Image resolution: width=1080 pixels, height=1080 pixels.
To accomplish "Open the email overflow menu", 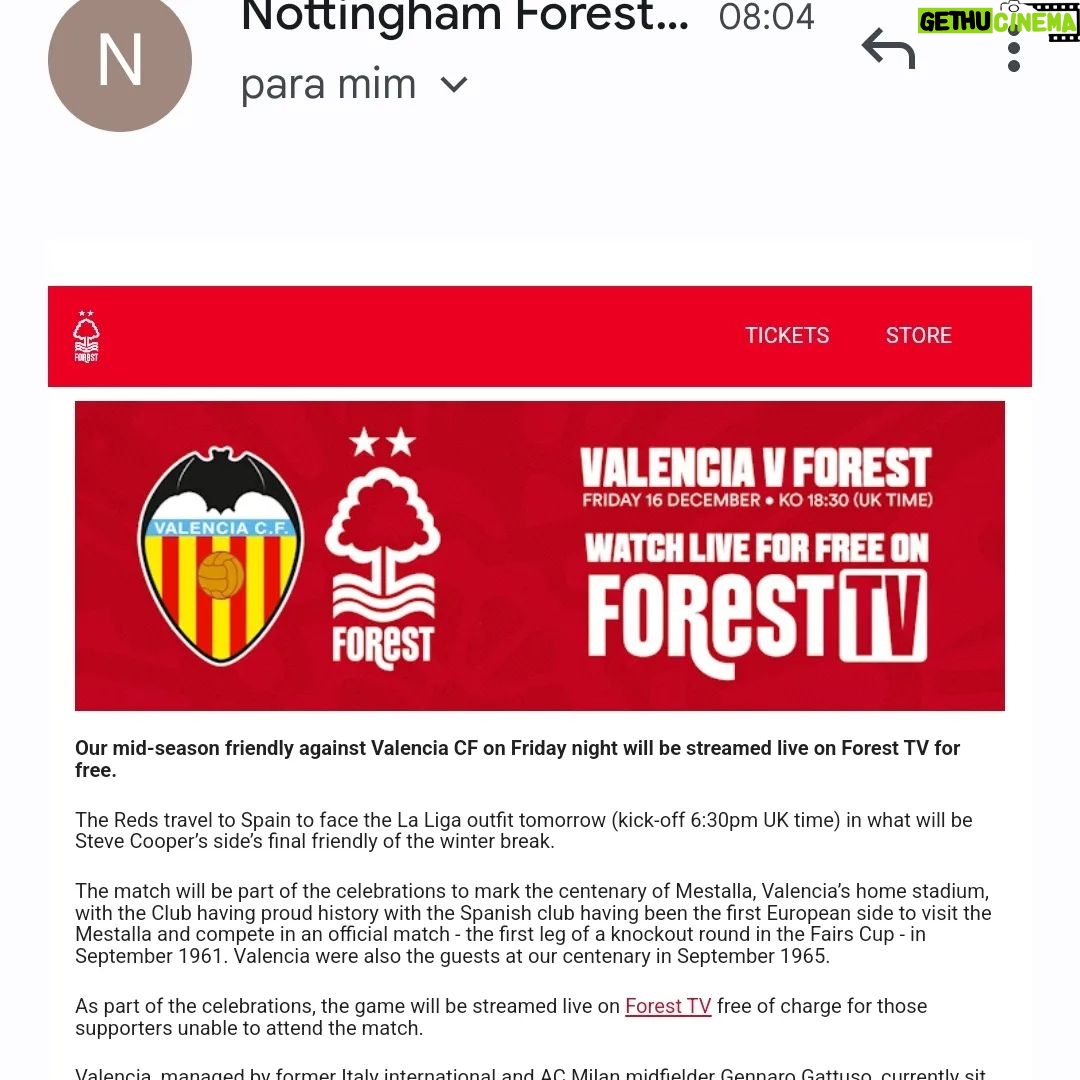I will point(1013,48).
